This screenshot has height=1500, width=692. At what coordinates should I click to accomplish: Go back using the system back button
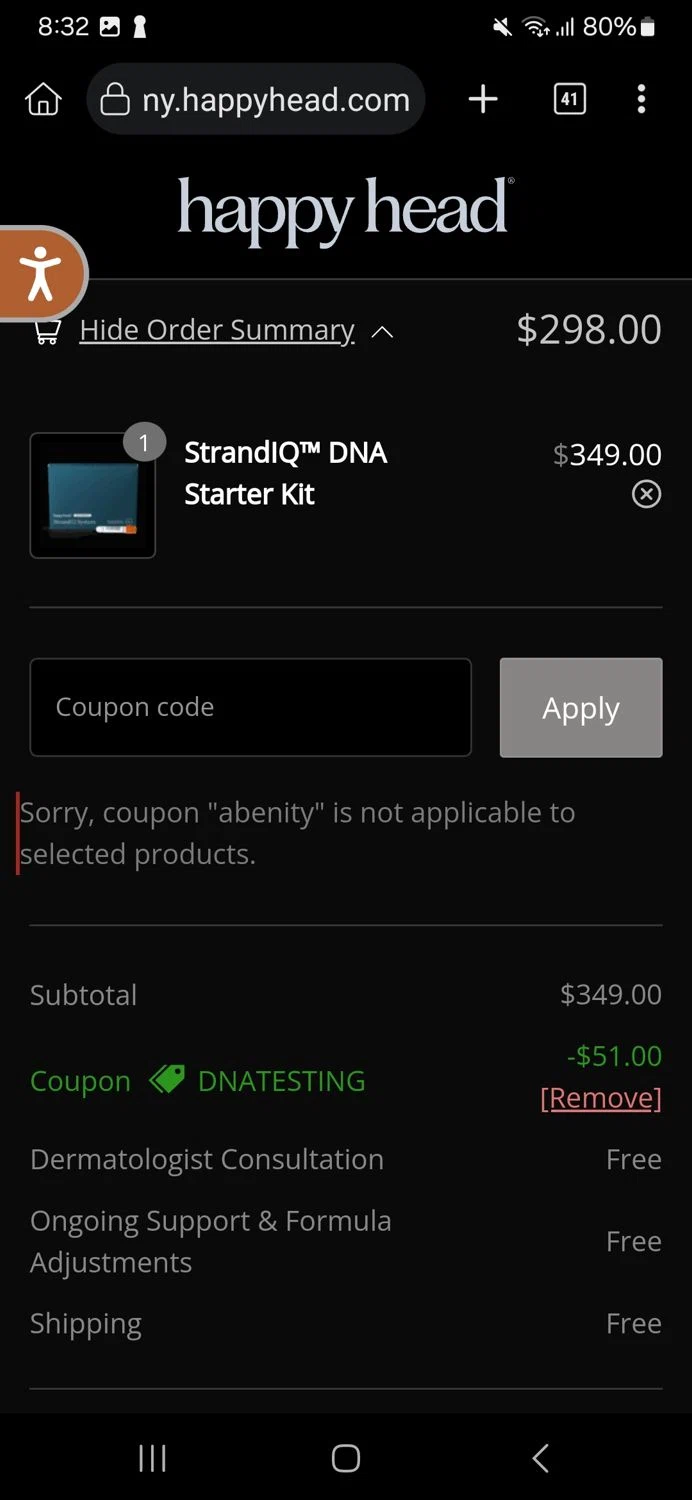point(540,1458)
